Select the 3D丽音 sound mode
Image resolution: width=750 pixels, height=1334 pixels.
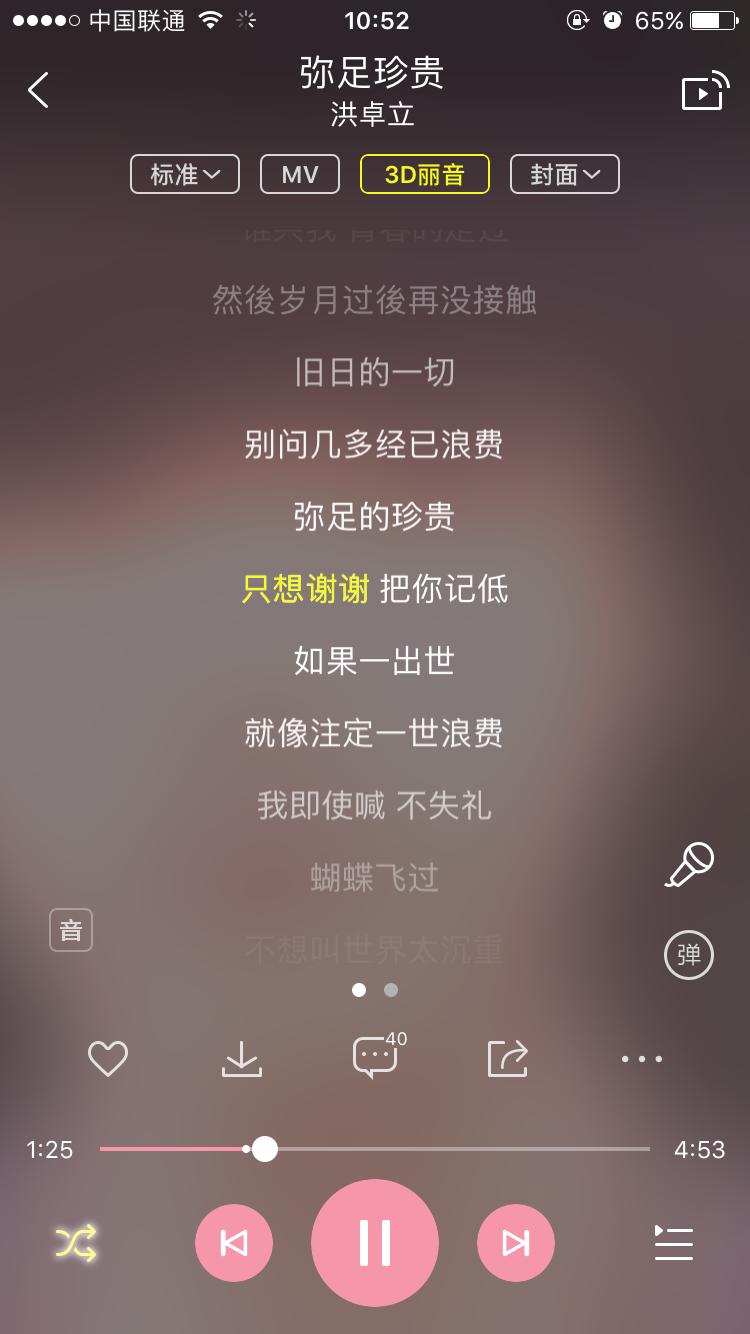click(424, 174)
